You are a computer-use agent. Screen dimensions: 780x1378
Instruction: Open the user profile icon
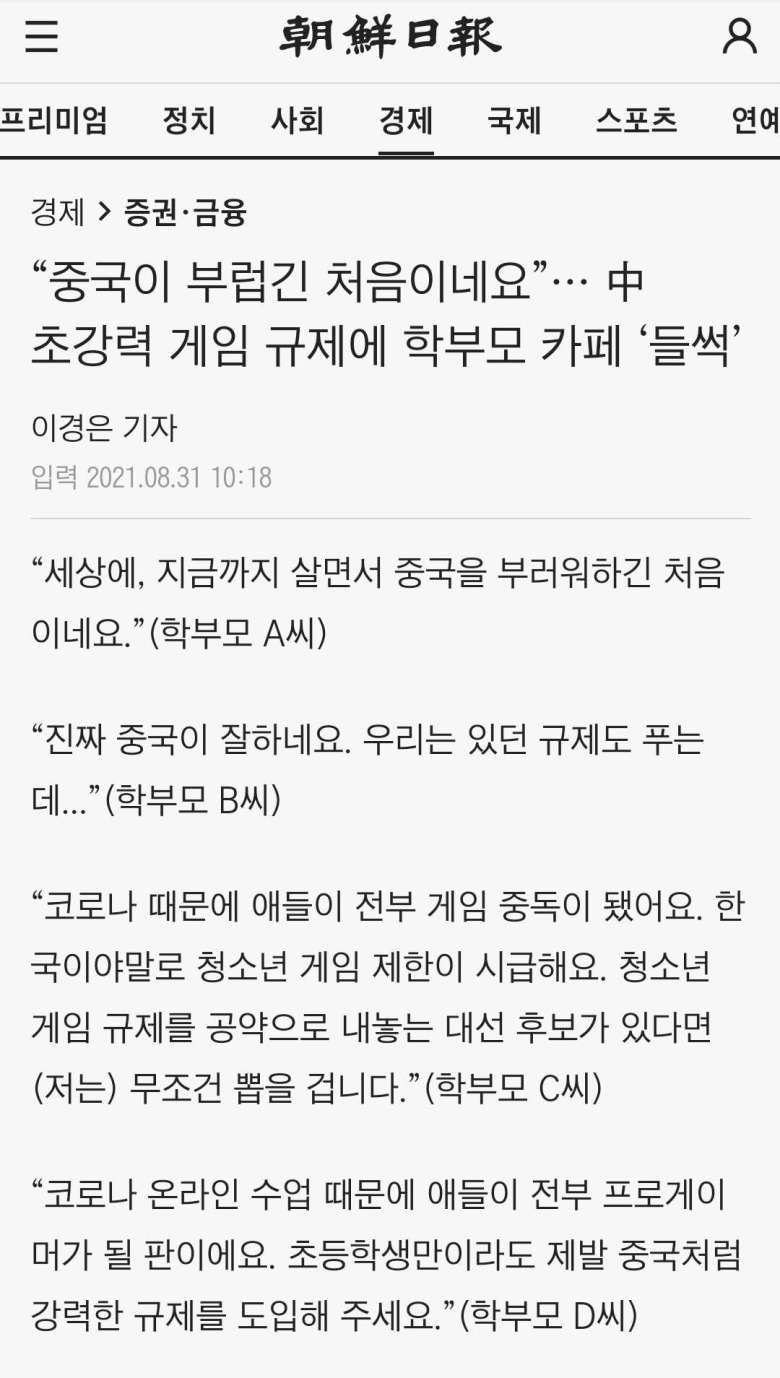click(739, 37)
